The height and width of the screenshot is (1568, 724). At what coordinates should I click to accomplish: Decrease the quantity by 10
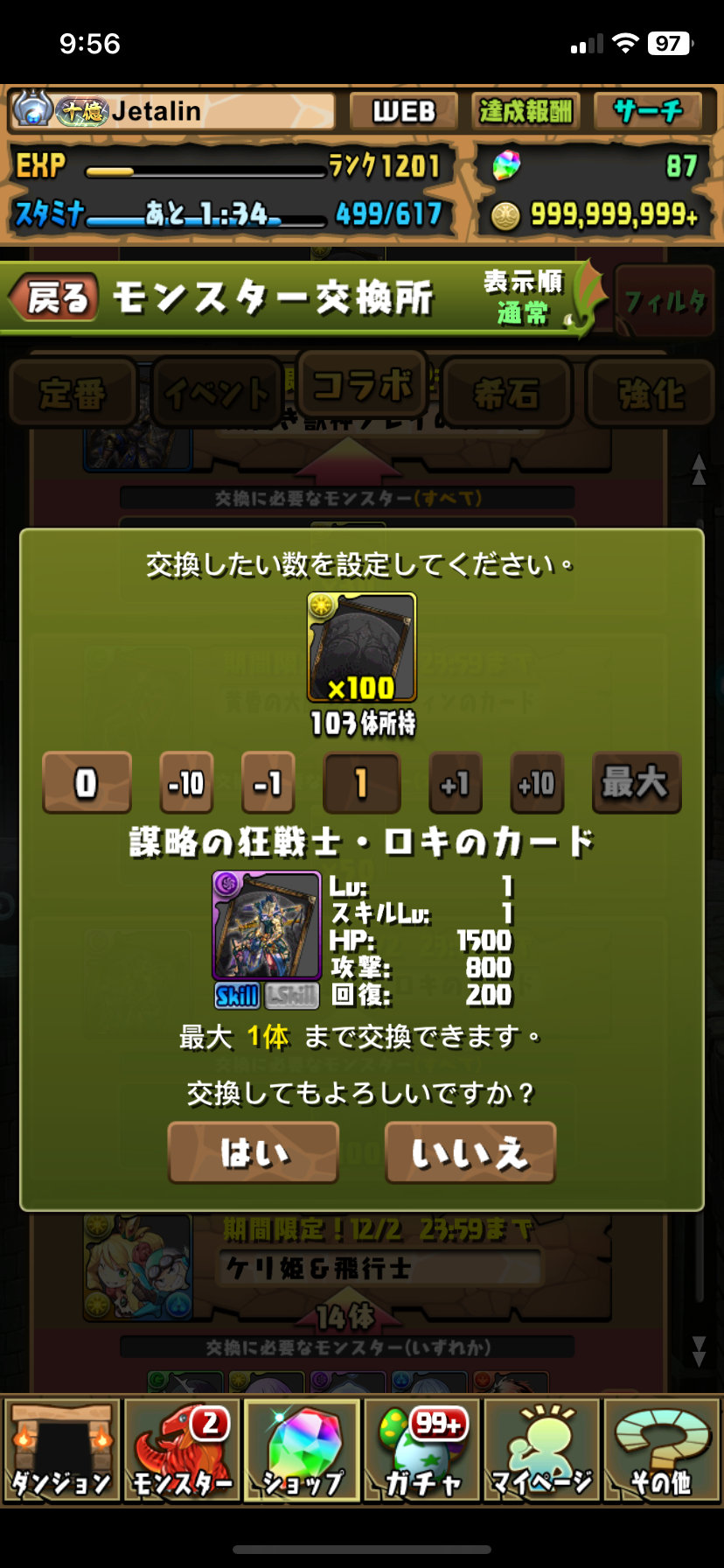pyautogui.click(x=186, y=782)
